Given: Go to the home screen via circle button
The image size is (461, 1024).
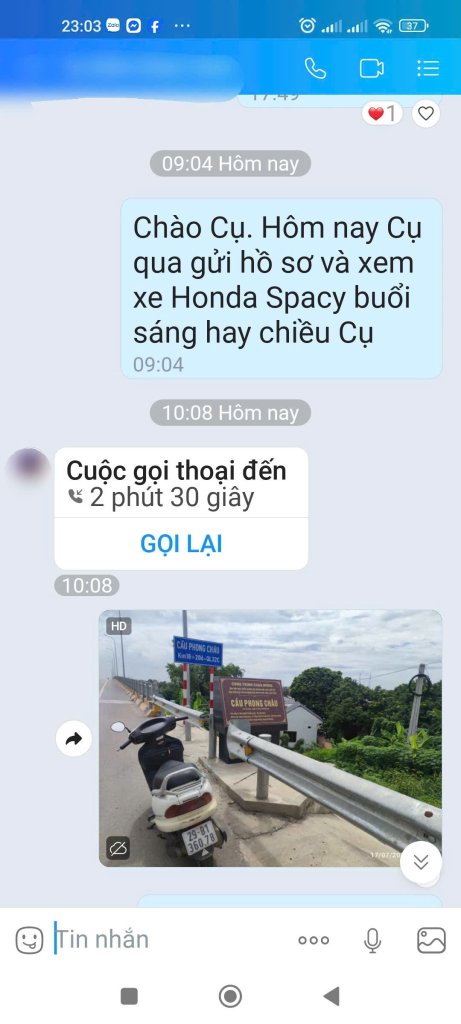Looking at the screenshot, I should [230, 996].
